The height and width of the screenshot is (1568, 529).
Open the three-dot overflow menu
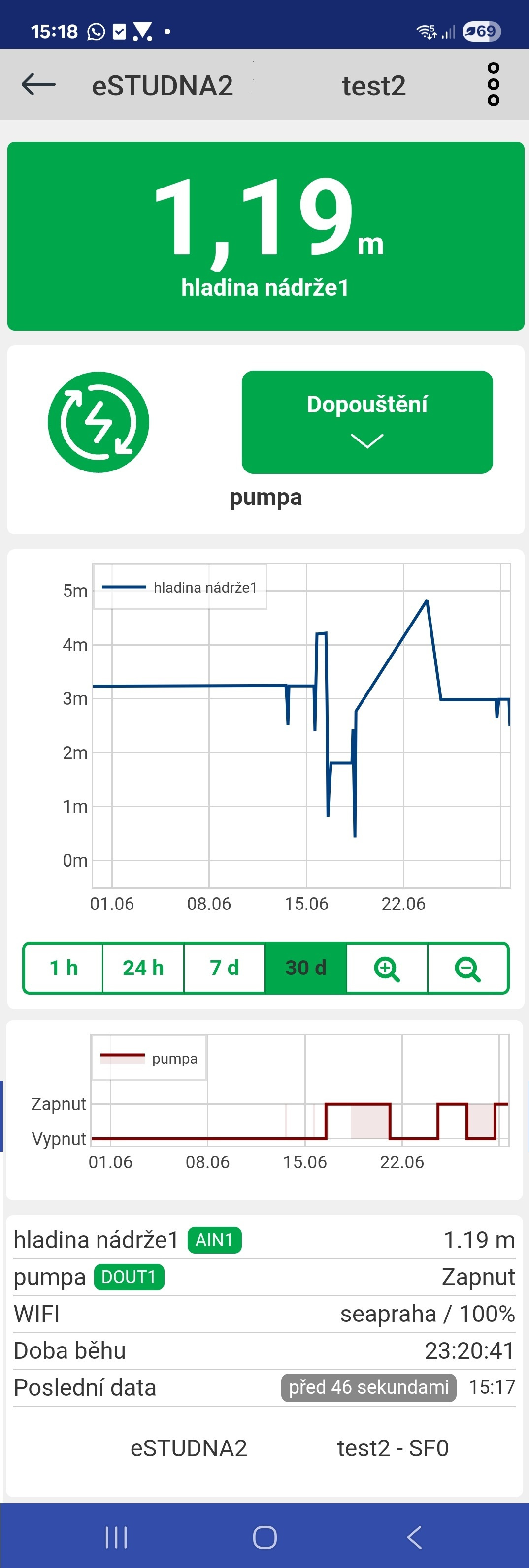point(493,85)
